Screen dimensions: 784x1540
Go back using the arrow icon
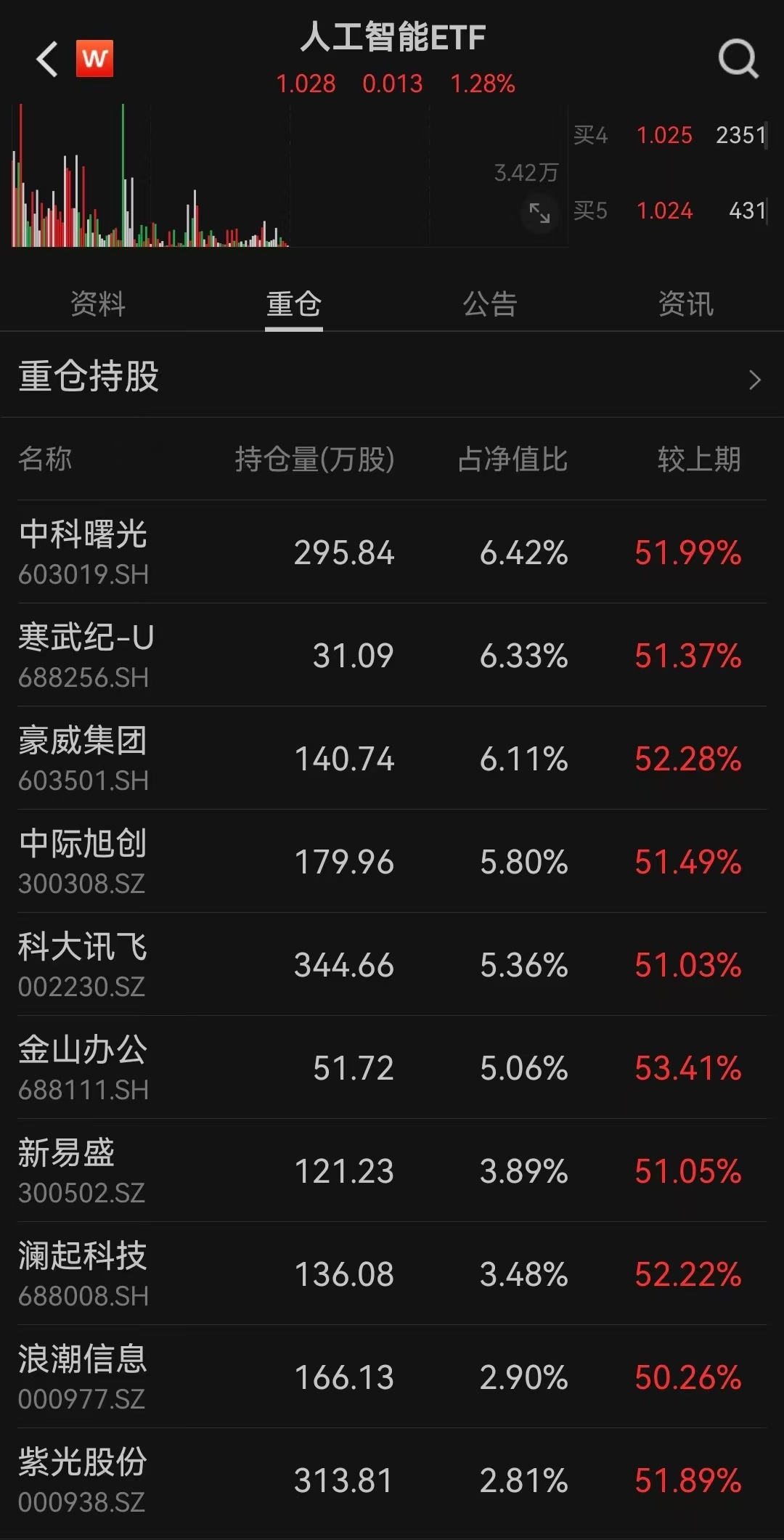pyautogui.click(x=46, y=60)
